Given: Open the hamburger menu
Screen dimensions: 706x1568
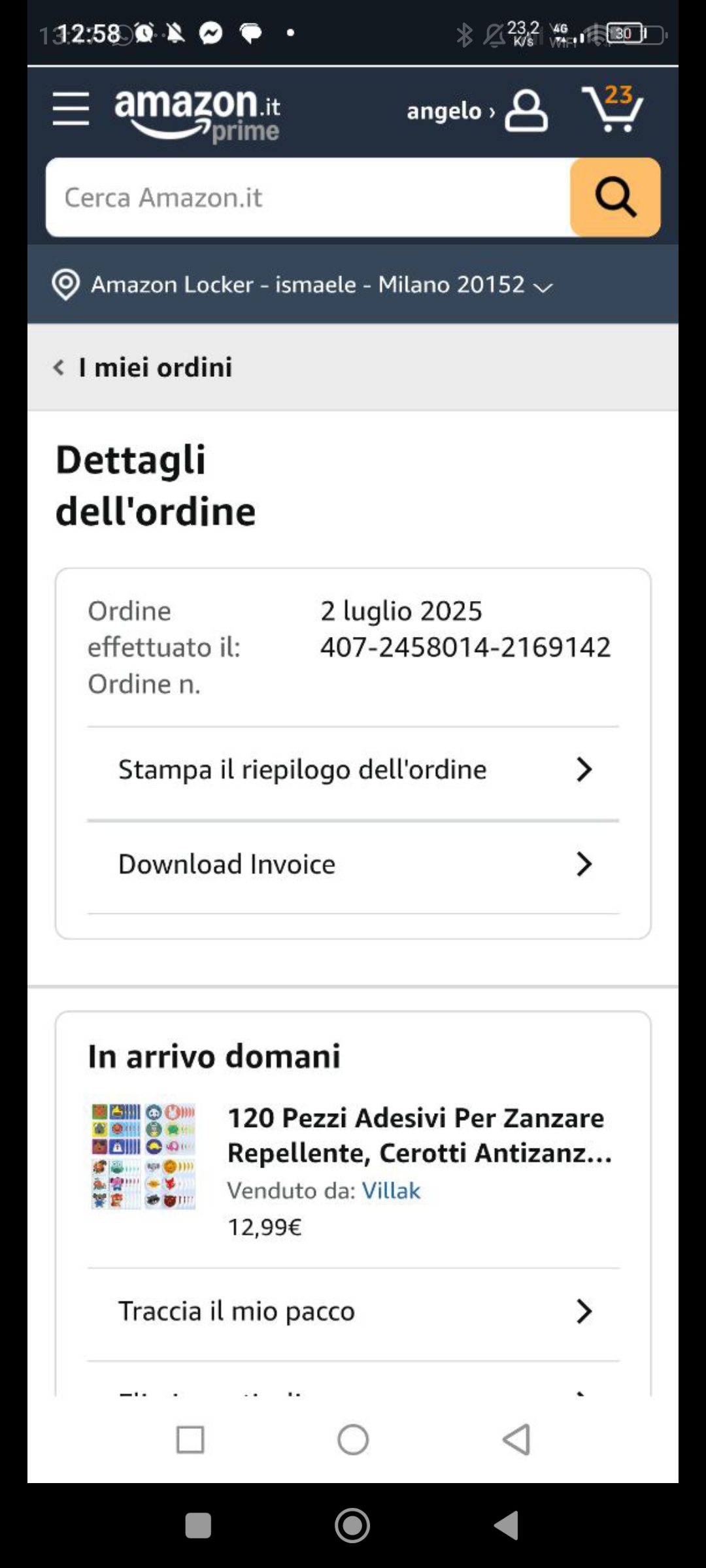Looking at the screenshot, I should 71,108.
